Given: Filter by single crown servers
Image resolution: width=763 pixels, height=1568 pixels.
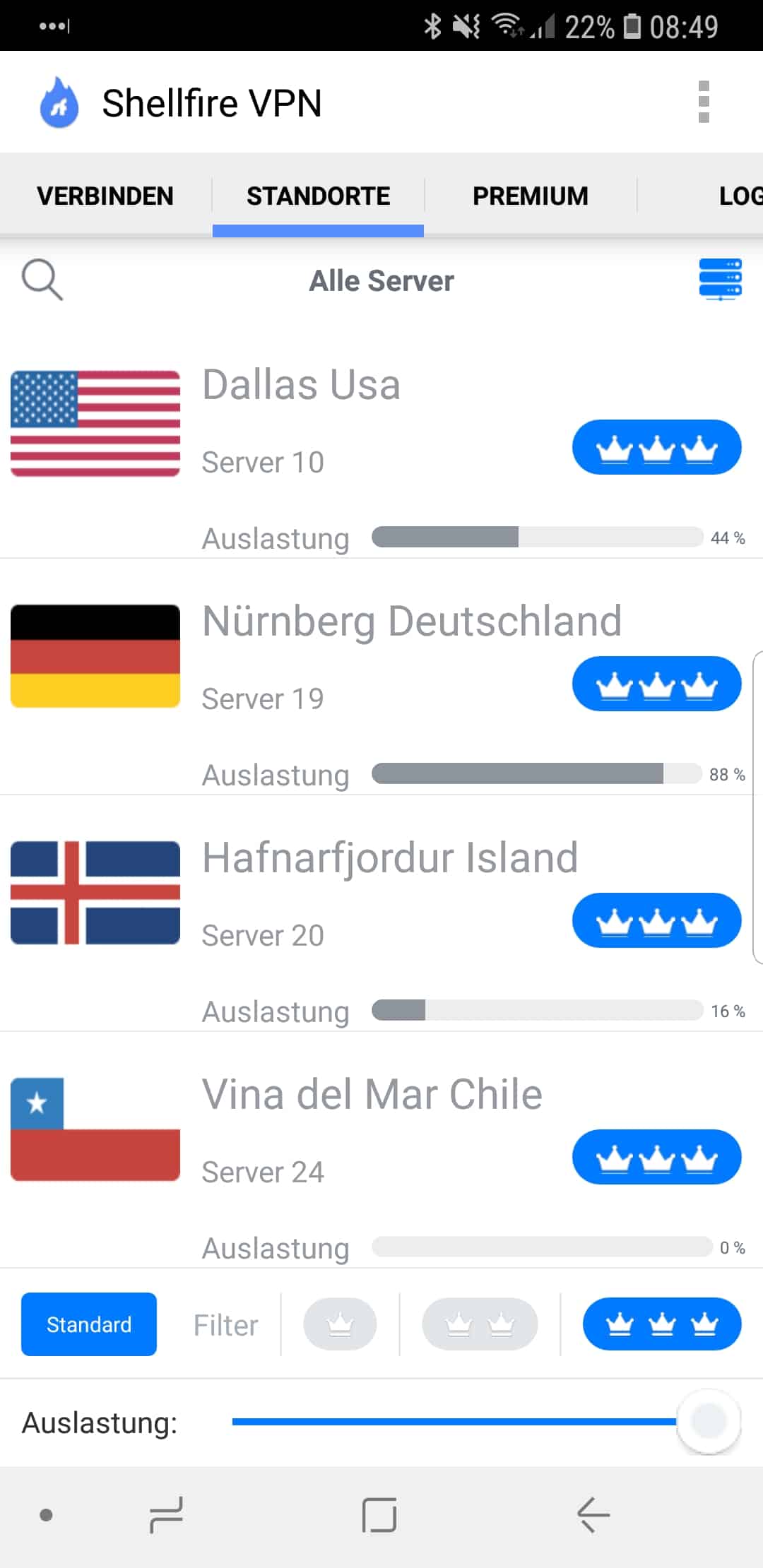Looking at the screenshot, I should click(x=340, y=1324).
